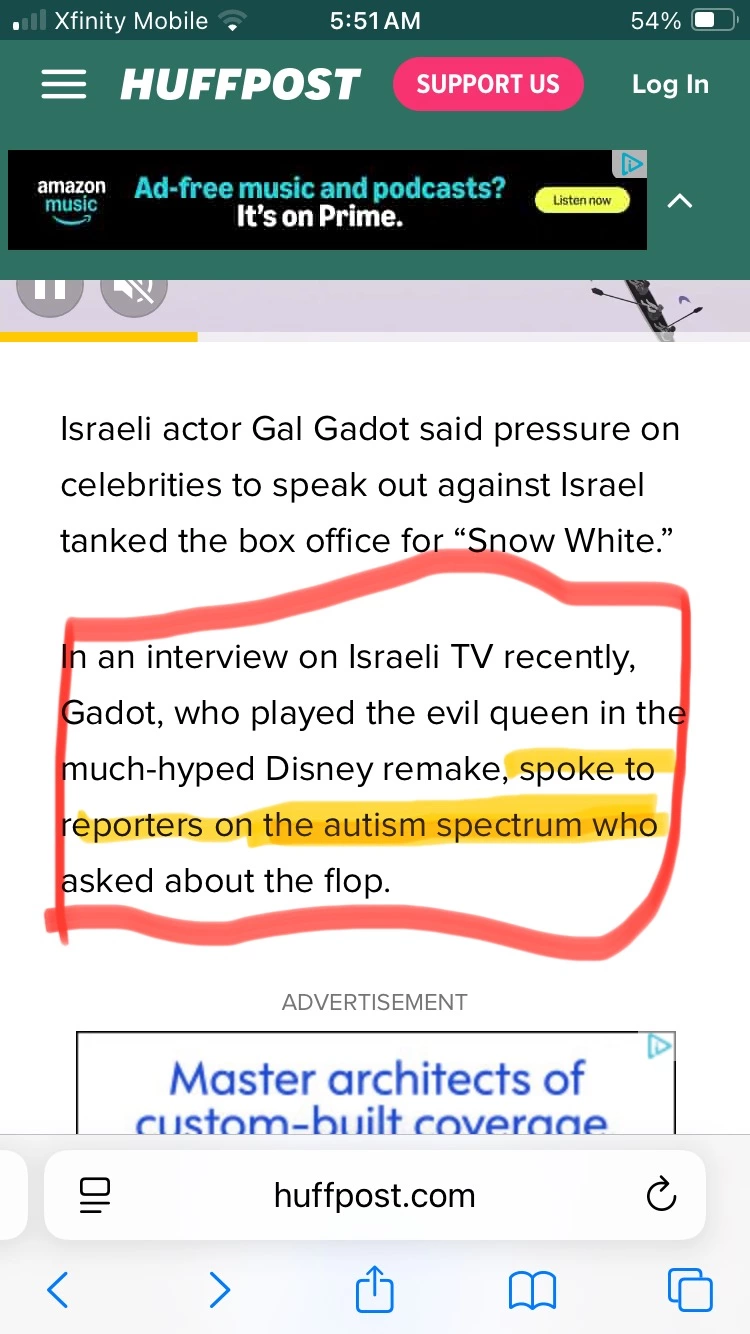The width and height of the screenshot is (750, 1334).
Task: Tap the huffpost.com address bar
Action: (x=375, y=1195)
